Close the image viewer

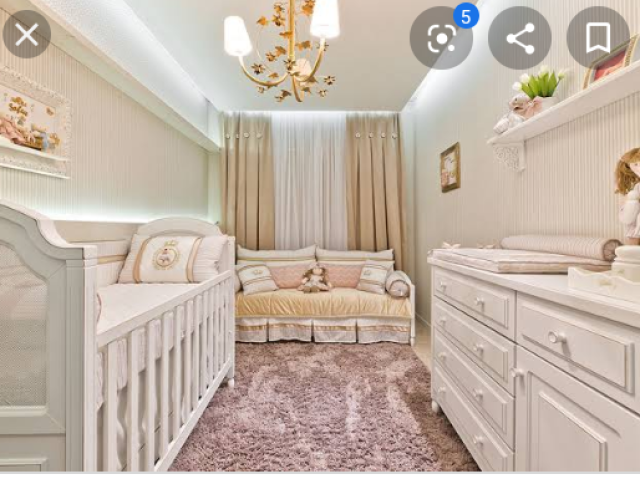[x=27, y=34]
